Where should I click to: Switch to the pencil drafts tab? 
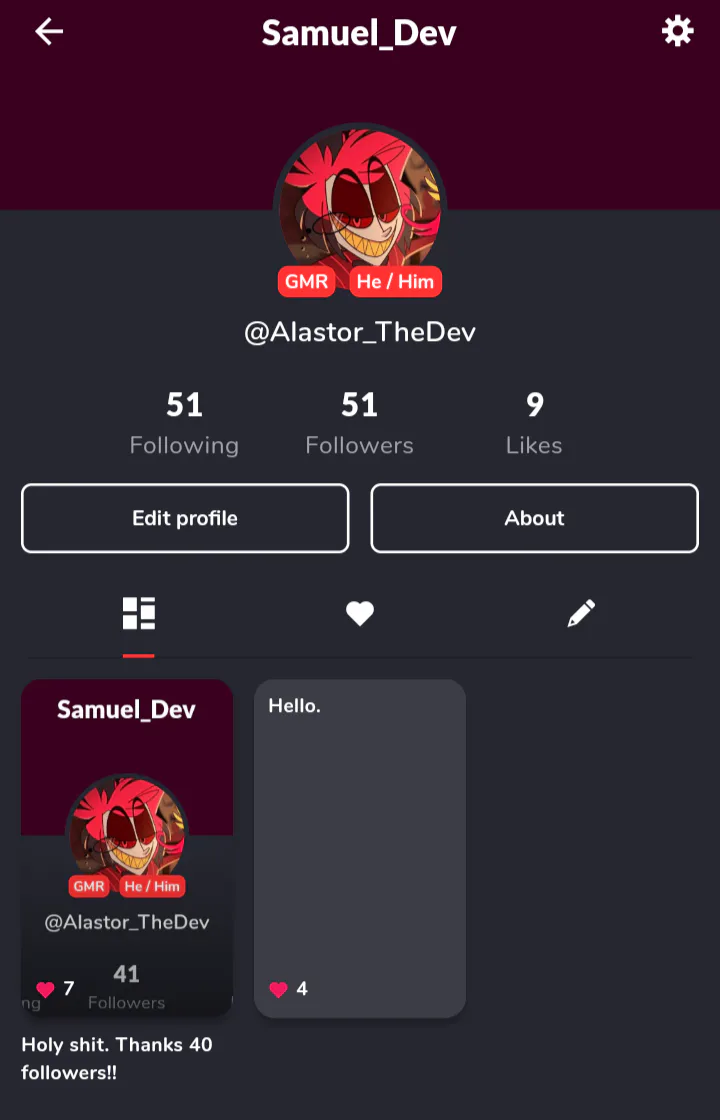(581, 613)
